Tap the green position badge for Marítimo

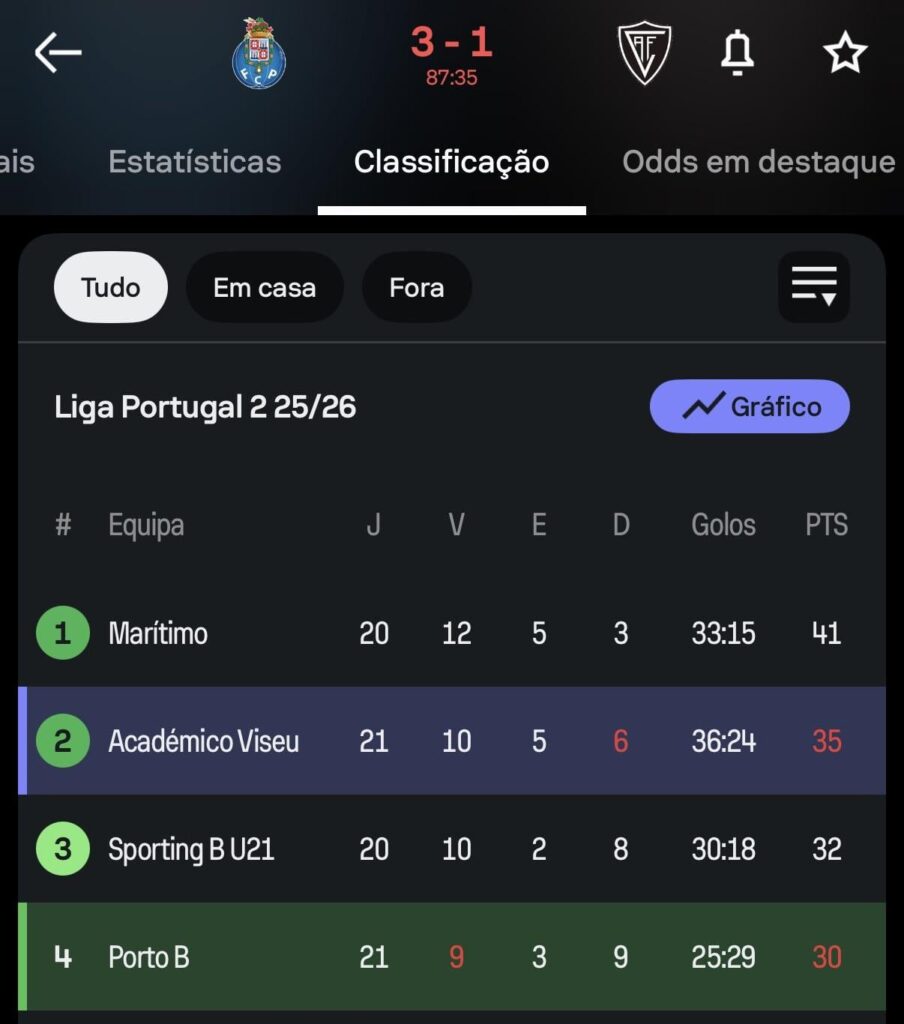[x=63, y=632]
